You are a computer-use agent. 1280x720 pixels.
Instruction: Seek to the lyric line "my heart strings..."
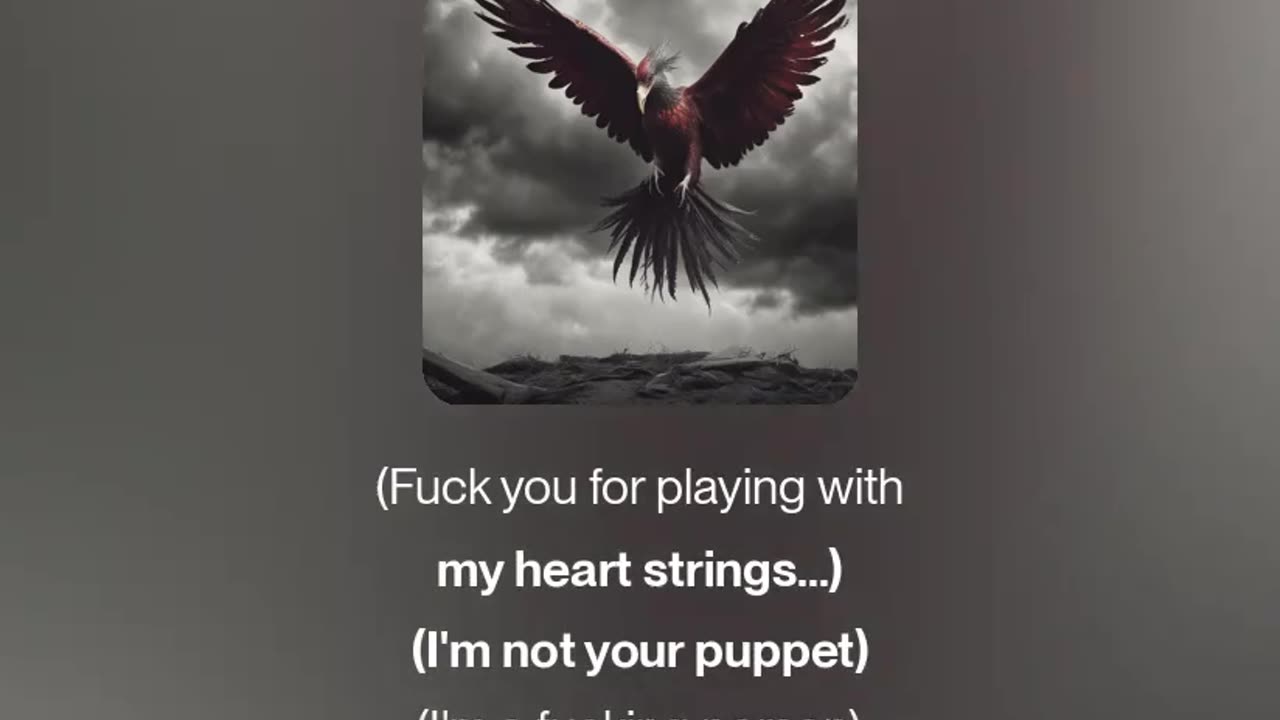click(x=640, y=570)
